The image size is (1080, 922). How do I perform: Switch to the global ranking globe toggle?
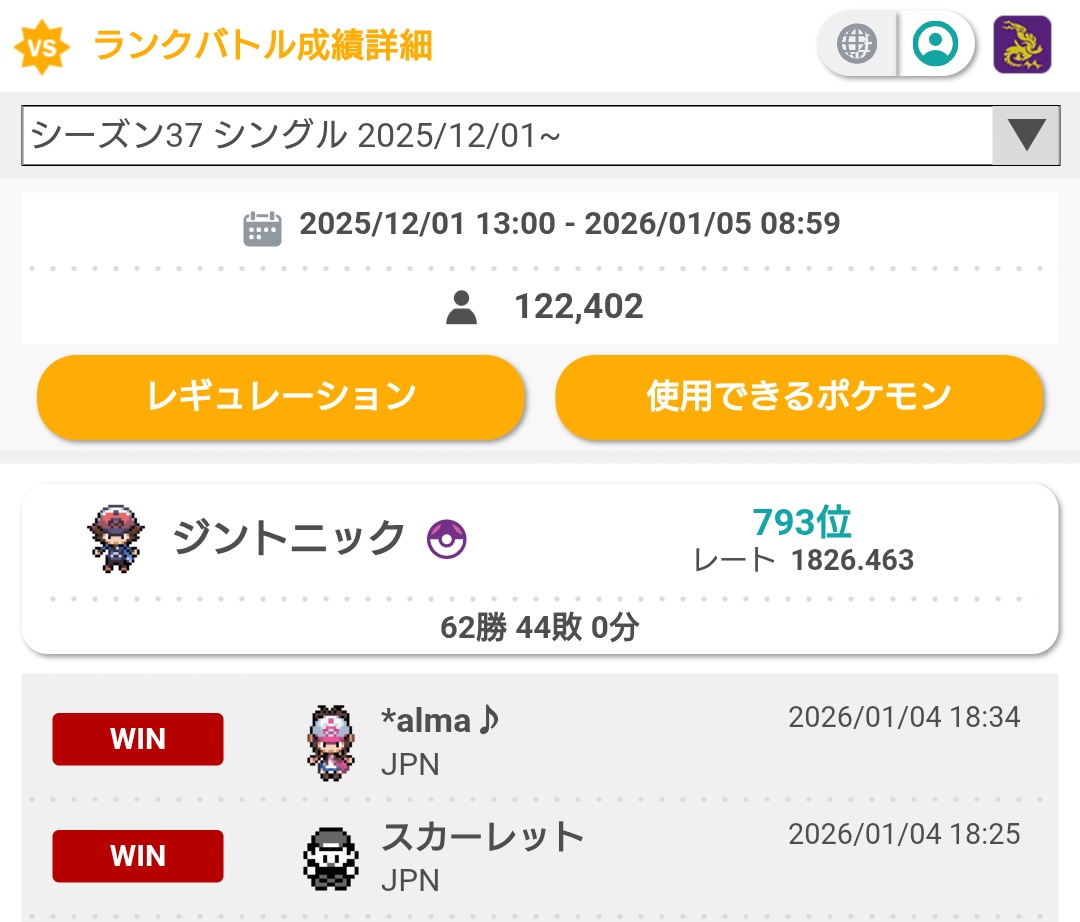(857, 44)
